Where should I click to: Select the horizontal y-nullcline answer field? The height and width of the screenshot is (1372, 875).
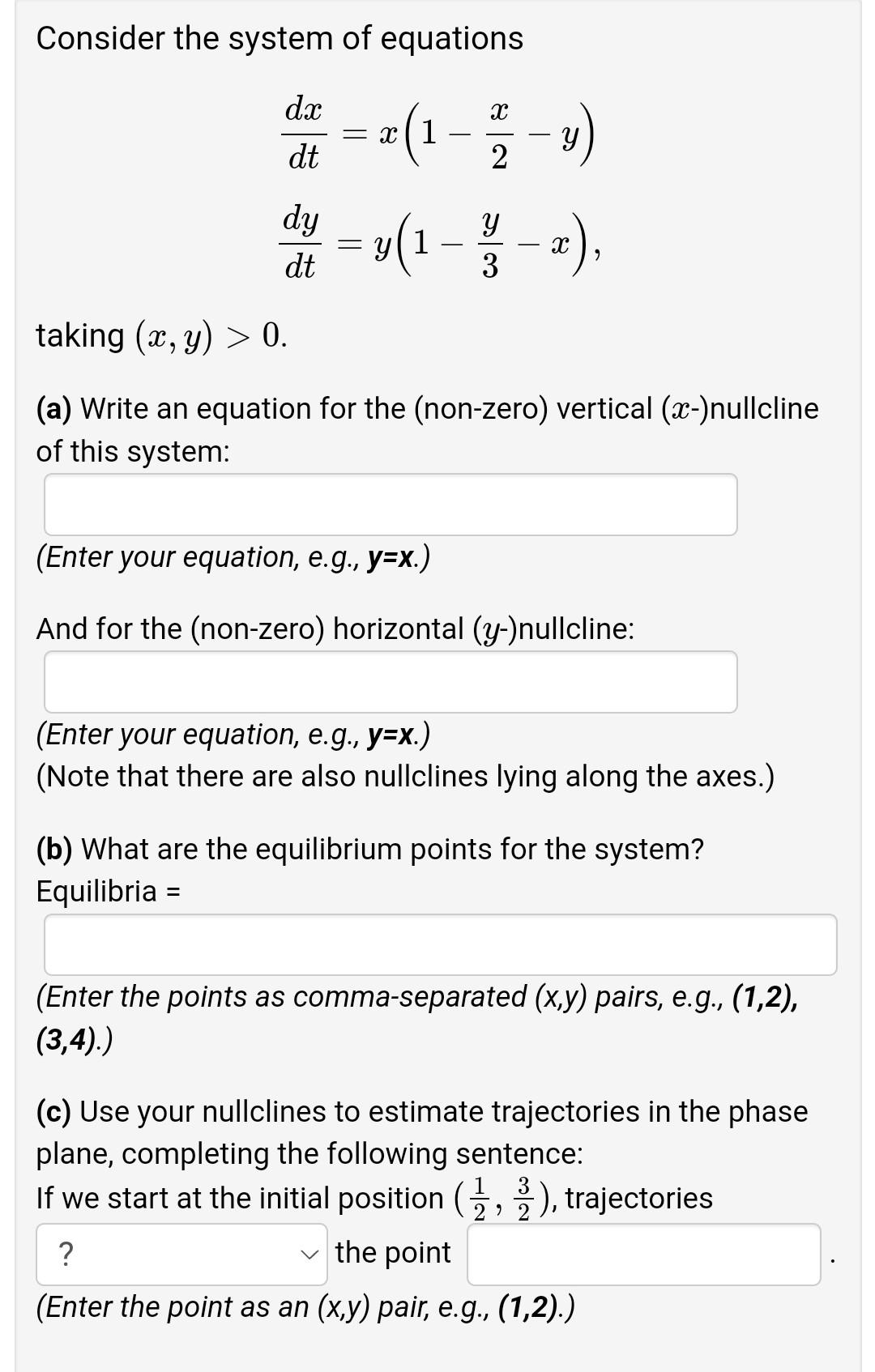(x=389, y=682)
